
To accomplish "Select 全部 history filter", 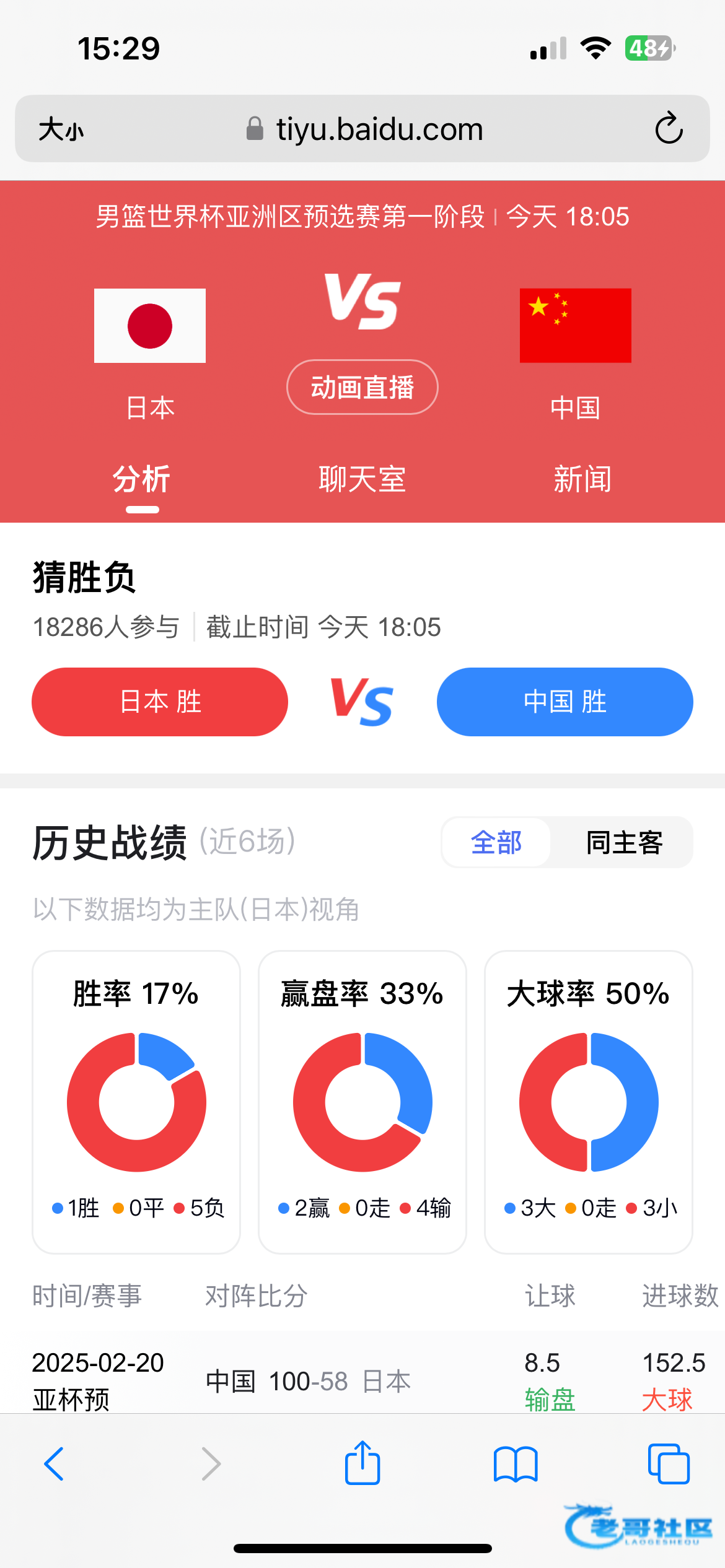I will (496, 842).
